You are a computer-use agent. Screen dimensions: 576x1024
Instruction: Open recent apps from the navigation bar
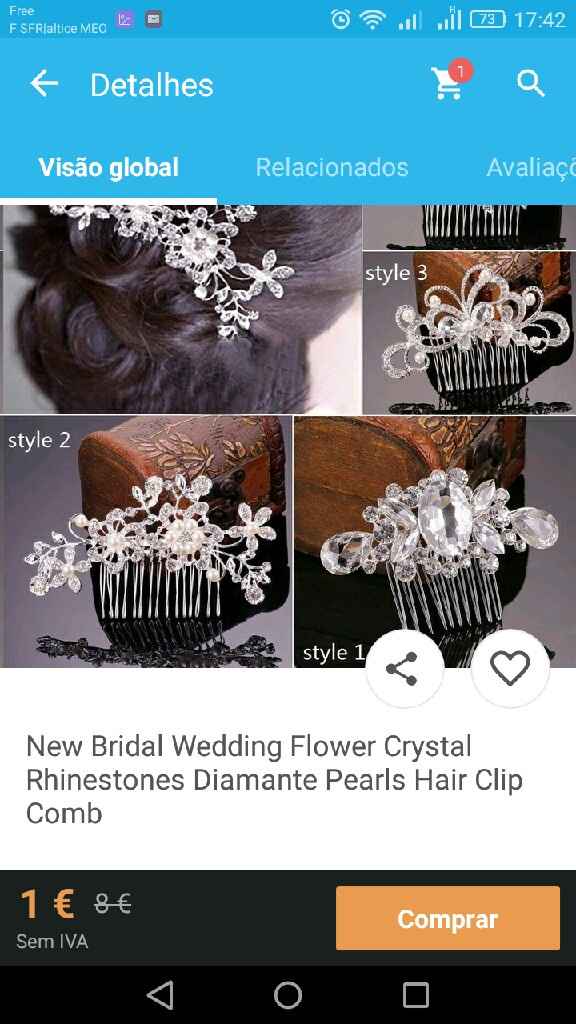415,995
